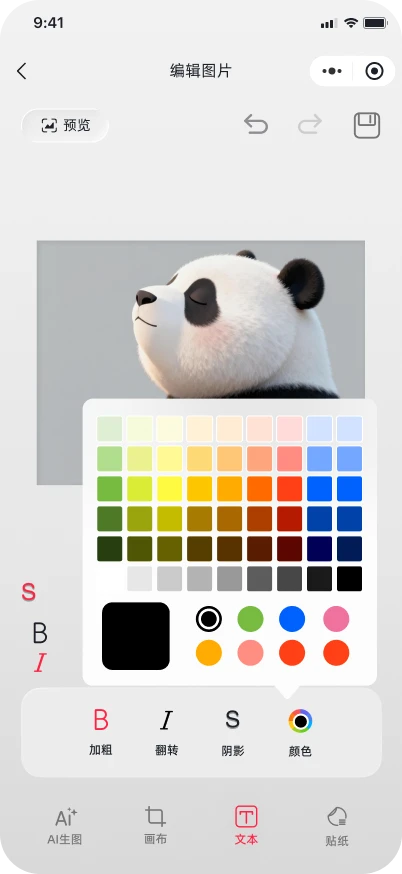Viewport: 402px width, 874px height.
Task: Switch to the AI生图 tab
Action: (65, 826)
